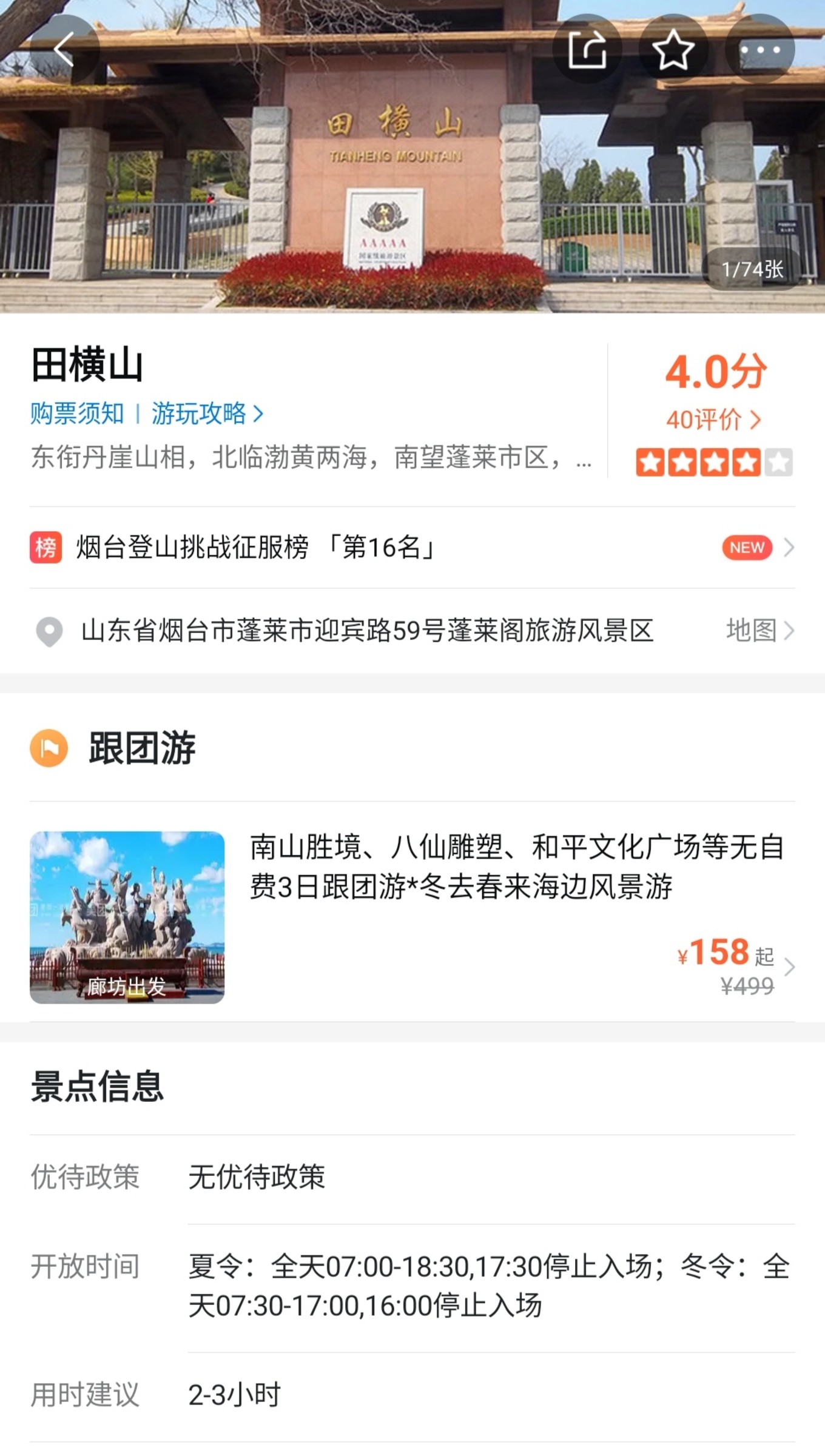Add 田横山 to favorites with star
Viewport: 825px width, 1456px height.
pos(673,50)
